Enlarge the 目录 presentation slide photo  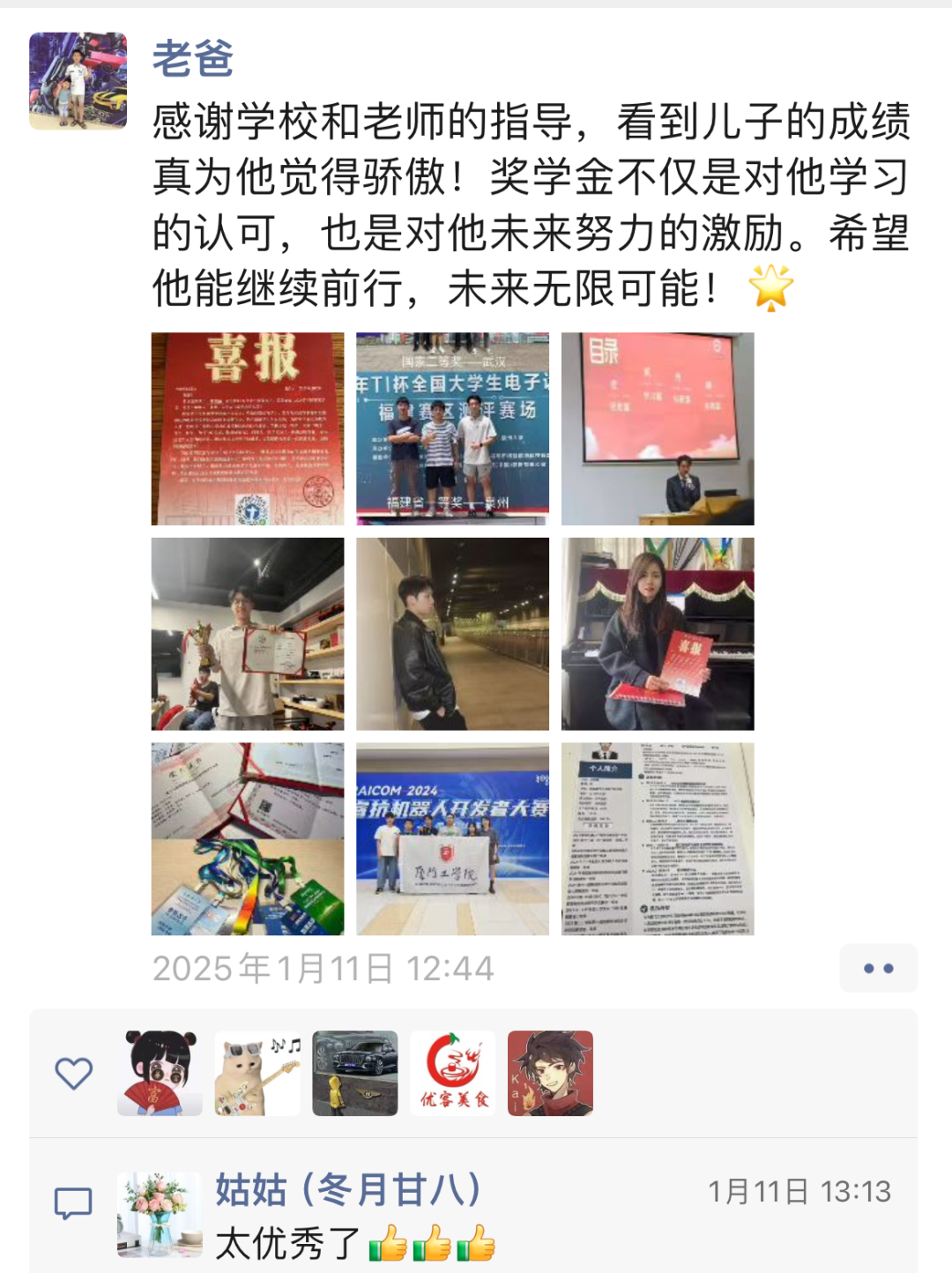pyautogui.click(x=658, y=428)
